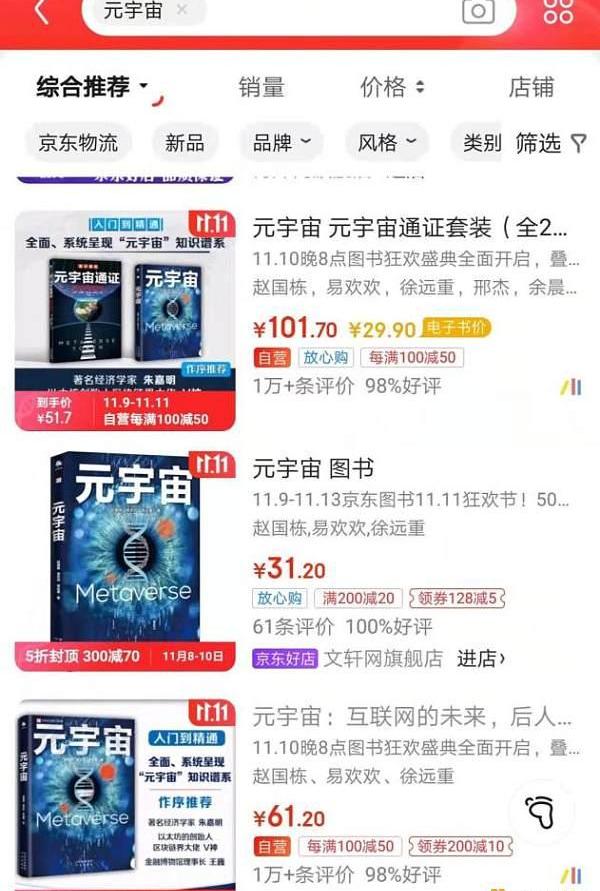Switch the results layout with the grid icon
This screenshot has width=600, height=891.
pos(558,11)
